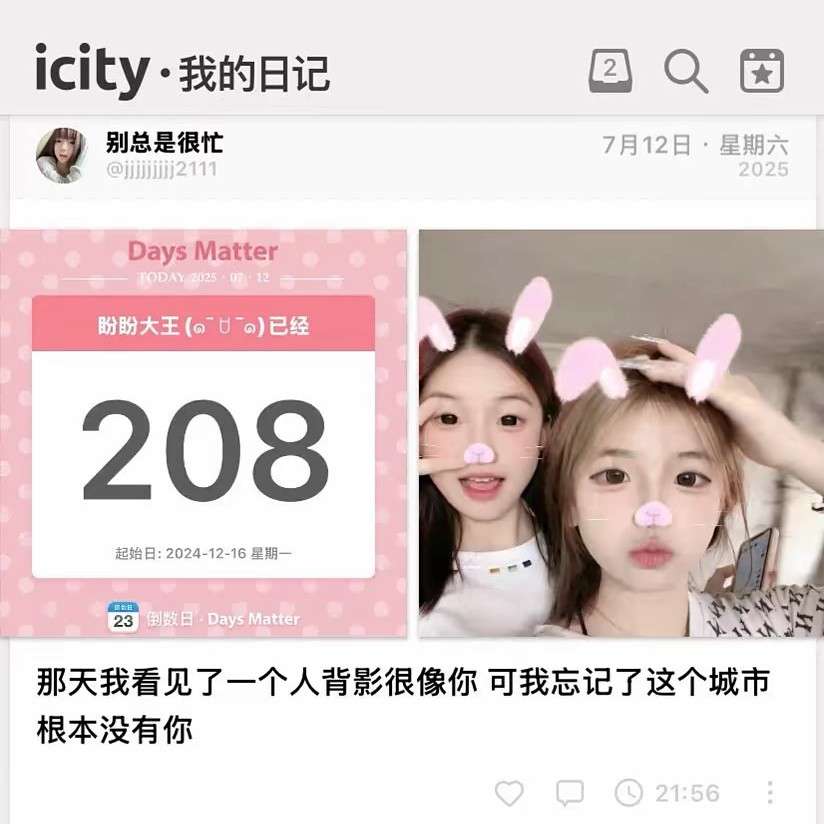Like this diary post

point(509,793)
